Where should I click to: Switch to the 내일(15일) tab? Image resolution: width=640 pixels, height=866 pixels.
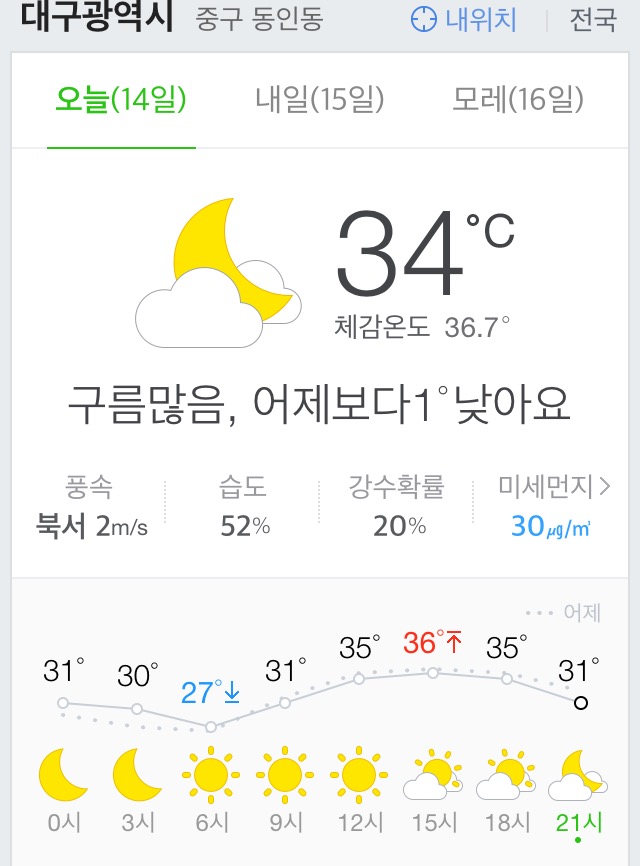319,101
